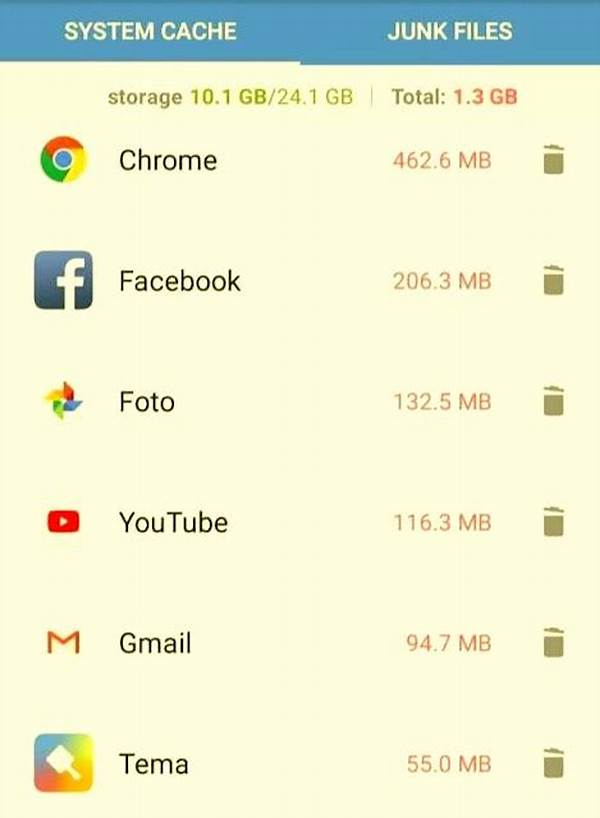Select the System Cache tab

[x=150, y=31]
